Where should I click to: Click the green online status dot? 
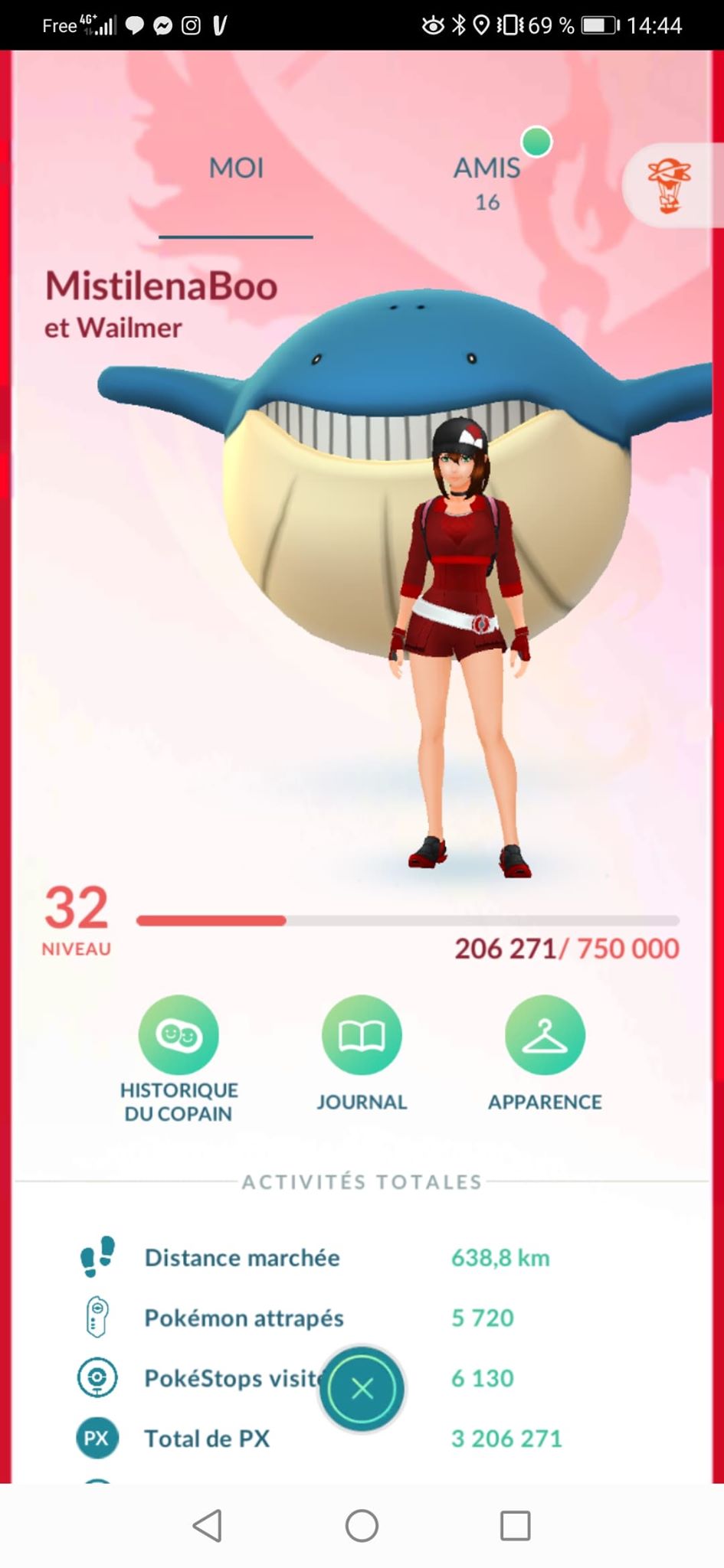tap(537, 140)
